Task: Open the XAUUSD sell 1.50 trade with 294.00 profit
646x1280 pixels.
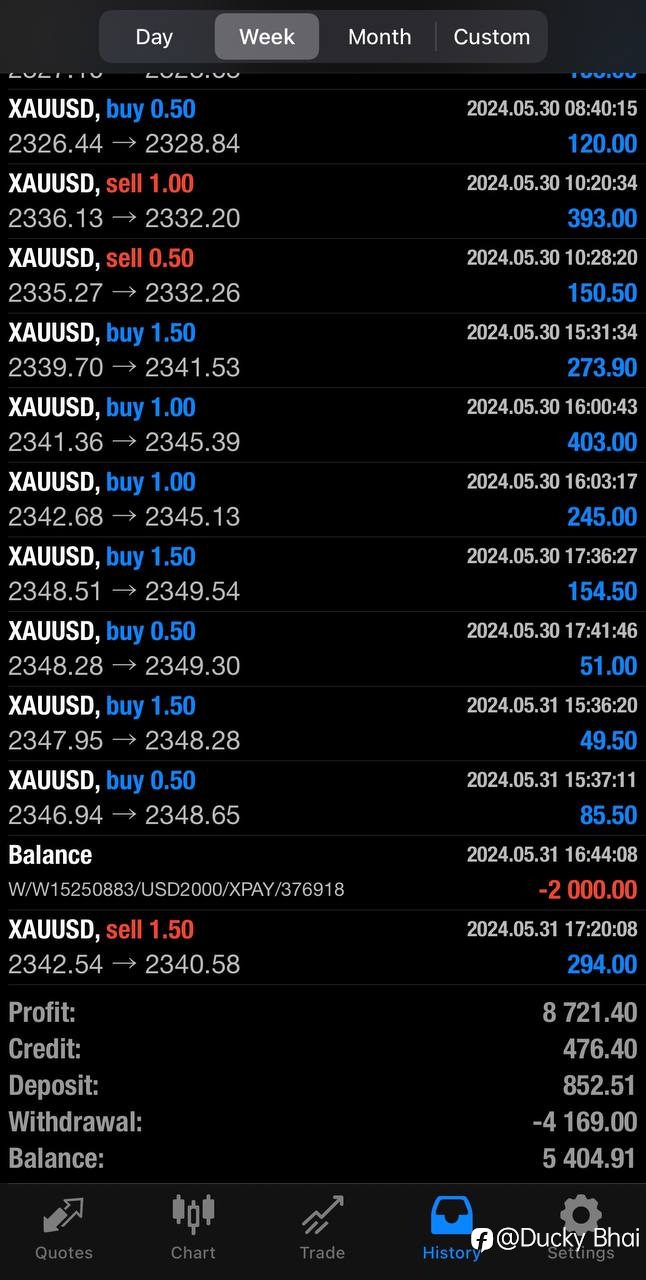Action: pyautogui.click(x=323, y=947)
